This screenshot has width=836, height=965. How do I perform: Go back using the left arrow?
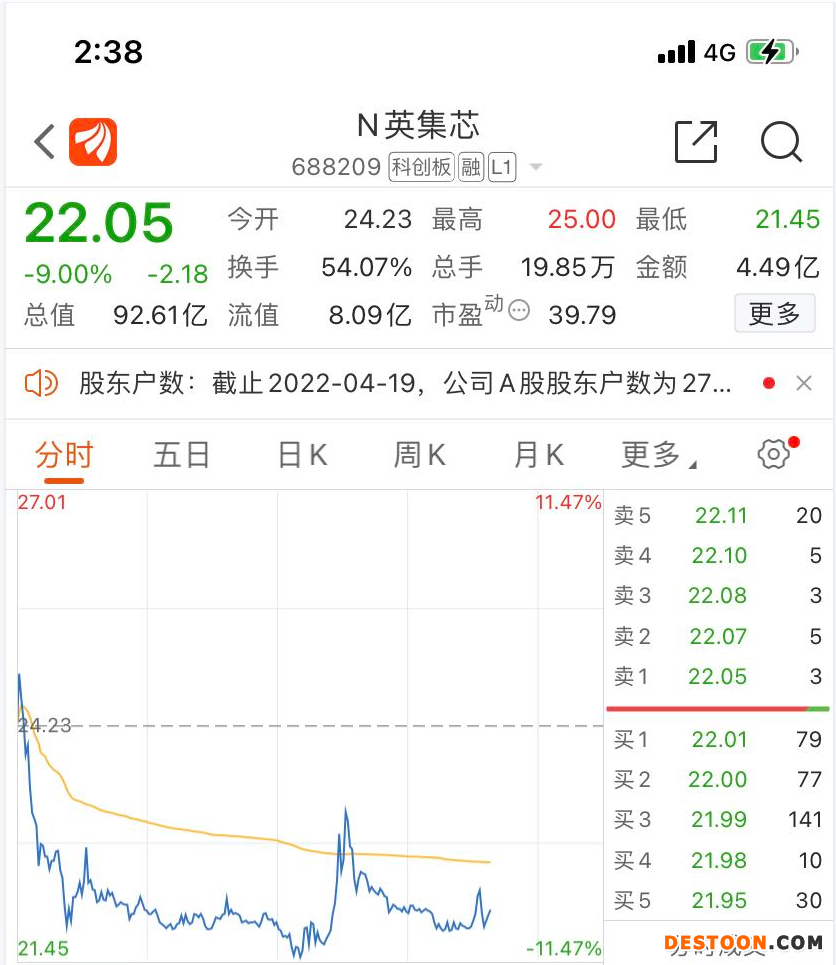click(43, 142)
